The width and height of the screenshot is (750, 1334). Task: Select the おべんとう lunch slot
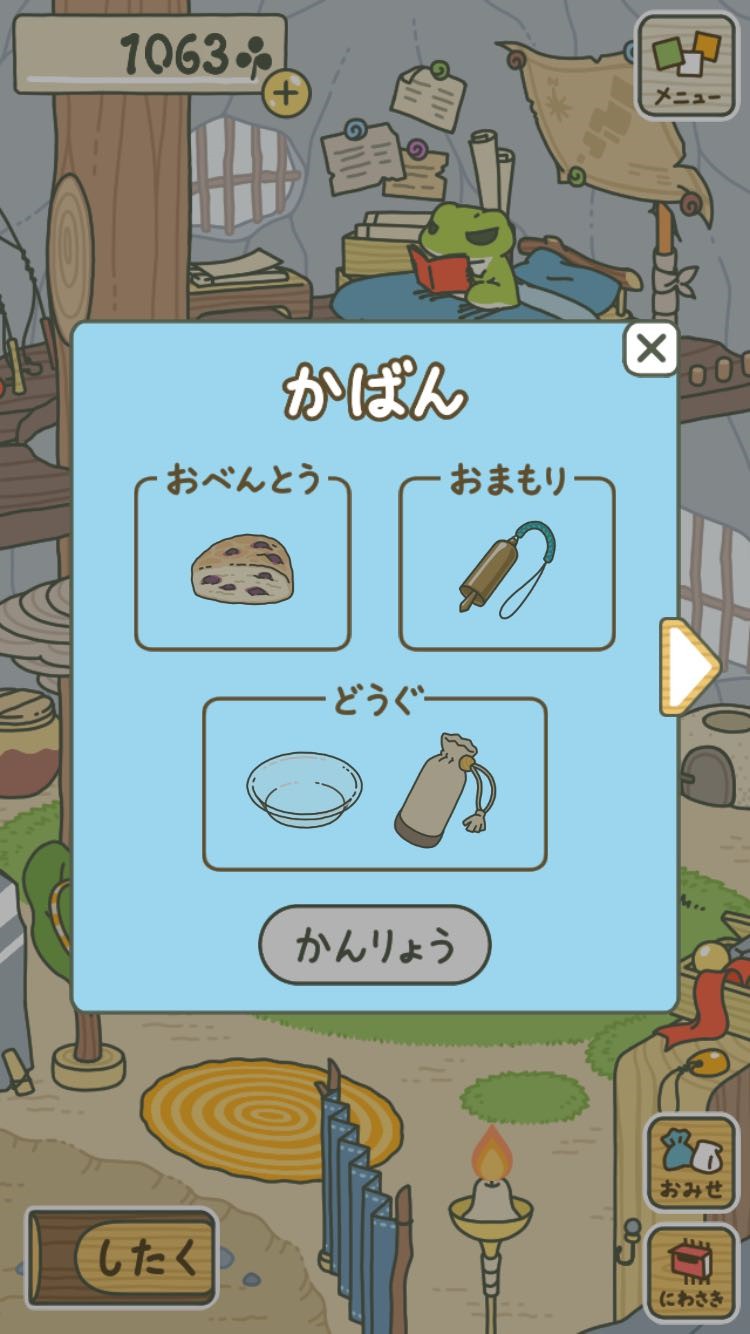click(x=243, y=566)
